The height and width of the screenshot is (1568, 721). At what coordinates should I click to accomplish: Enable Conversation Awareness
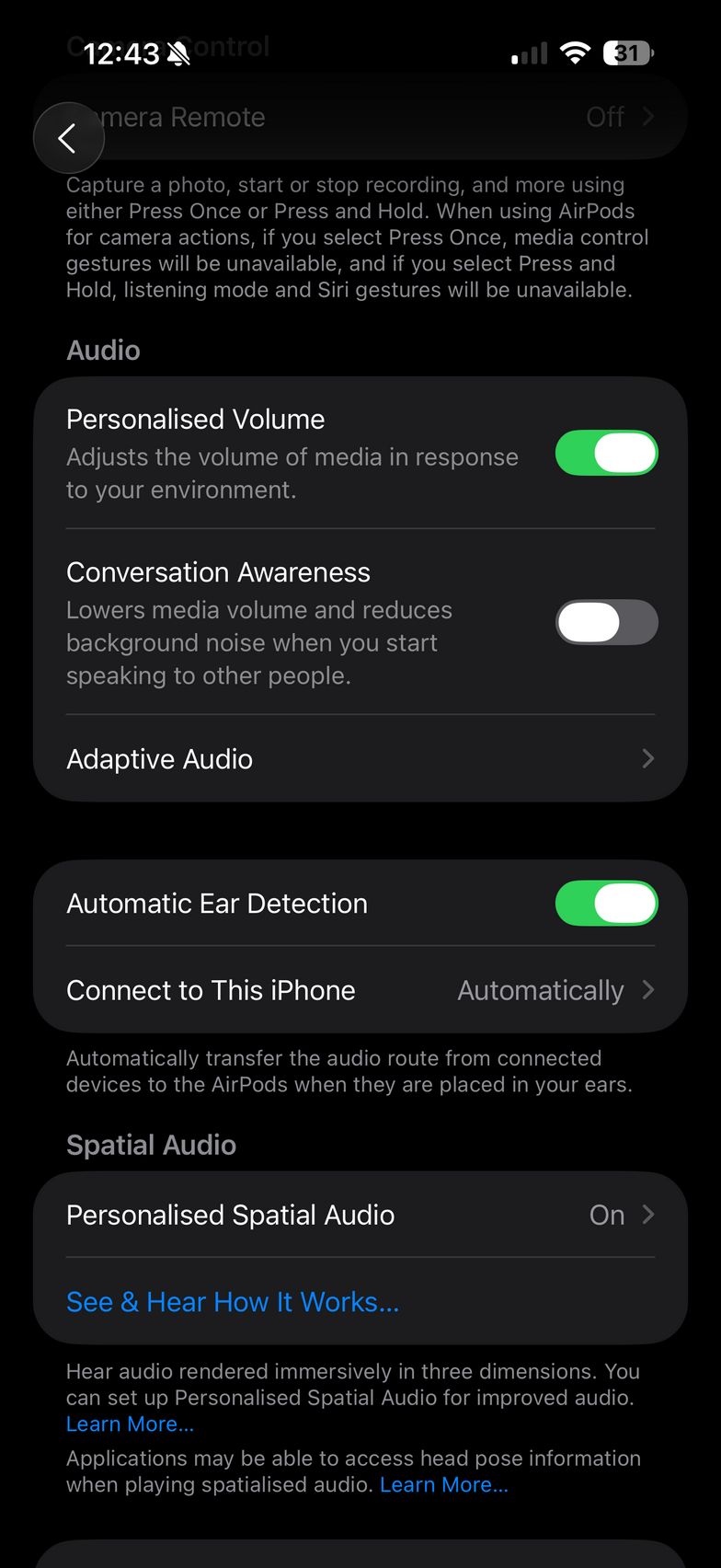pyautogui.click(x=606, y=622)
